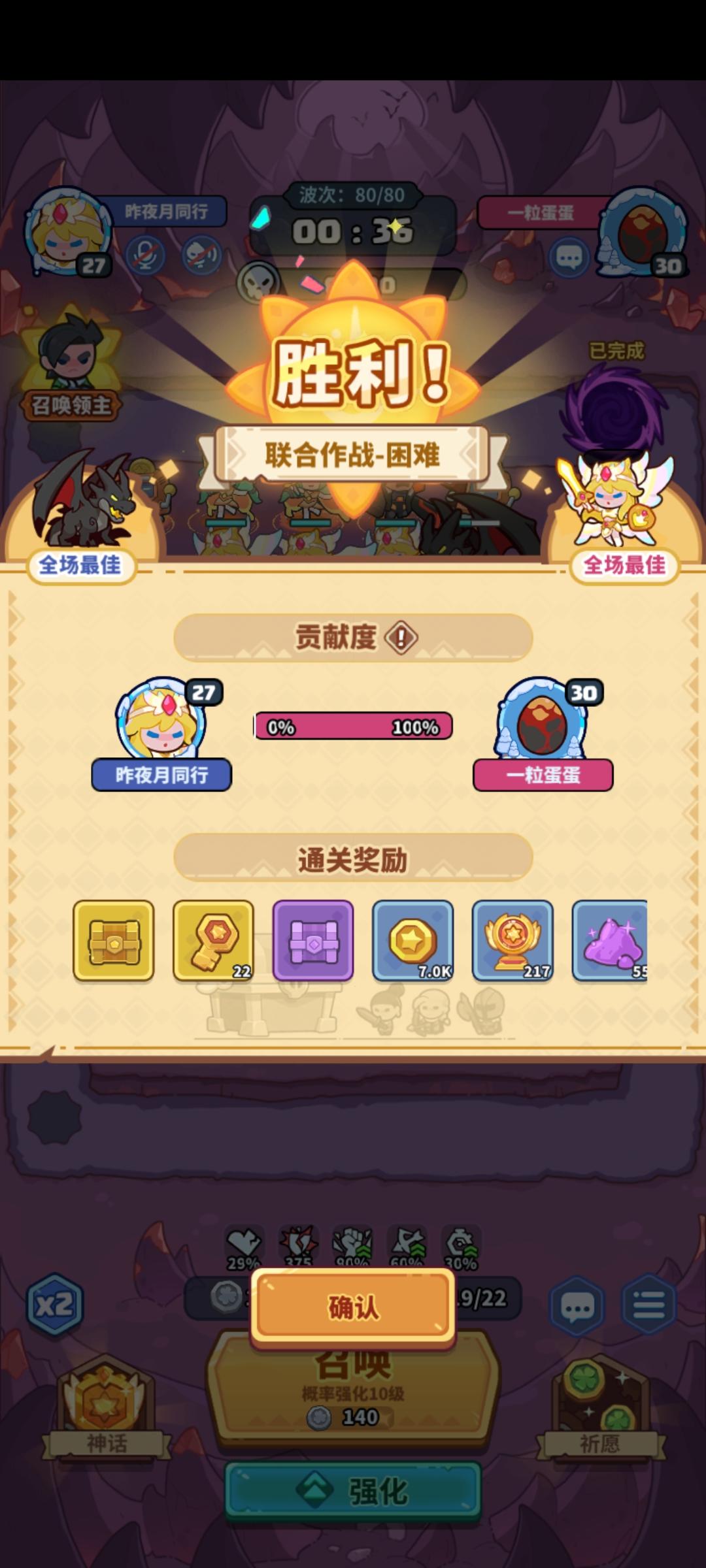
Task: Select the trophy reward showing 217
Action: click(x=513, y=941)
